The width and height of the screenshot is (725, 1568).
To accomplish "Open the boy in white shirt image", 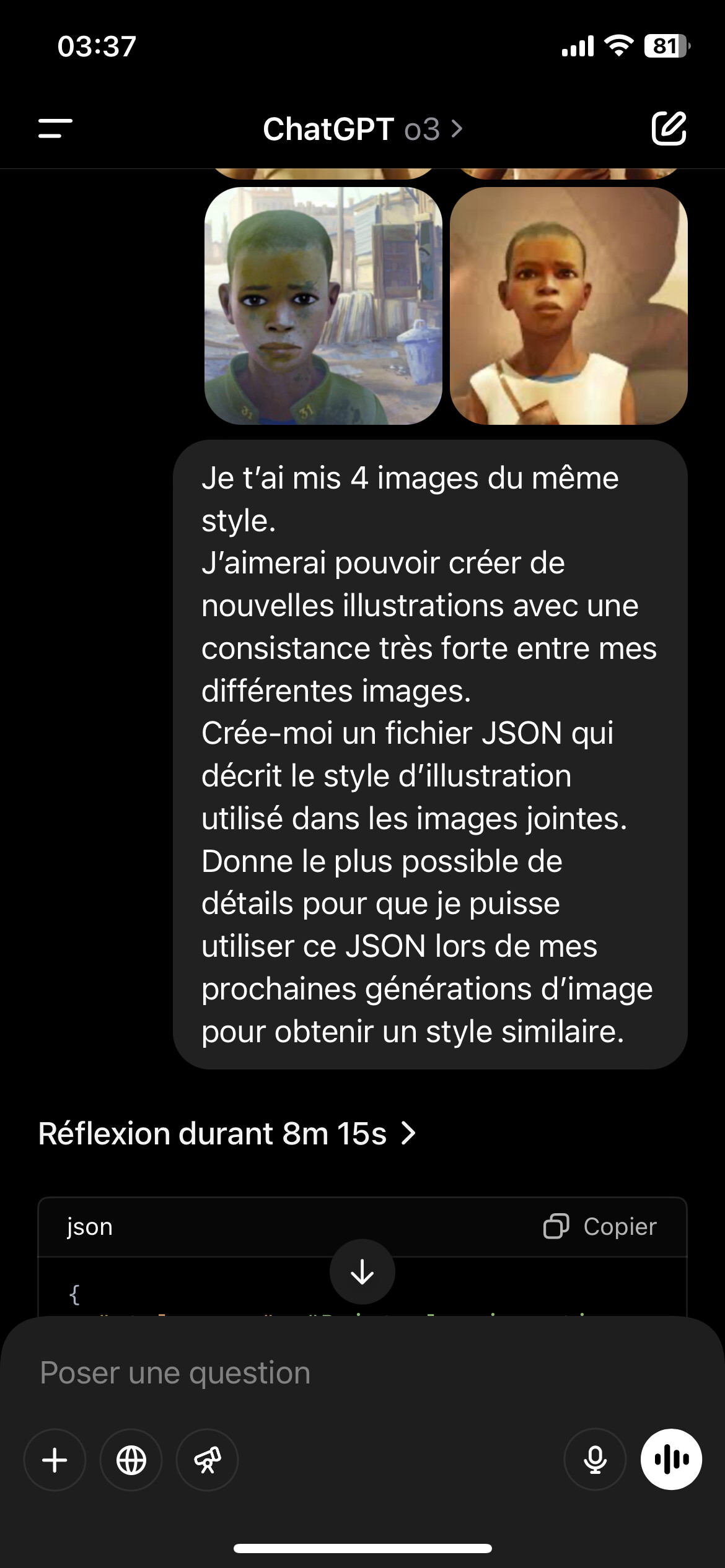I will (x=569, y=306).
